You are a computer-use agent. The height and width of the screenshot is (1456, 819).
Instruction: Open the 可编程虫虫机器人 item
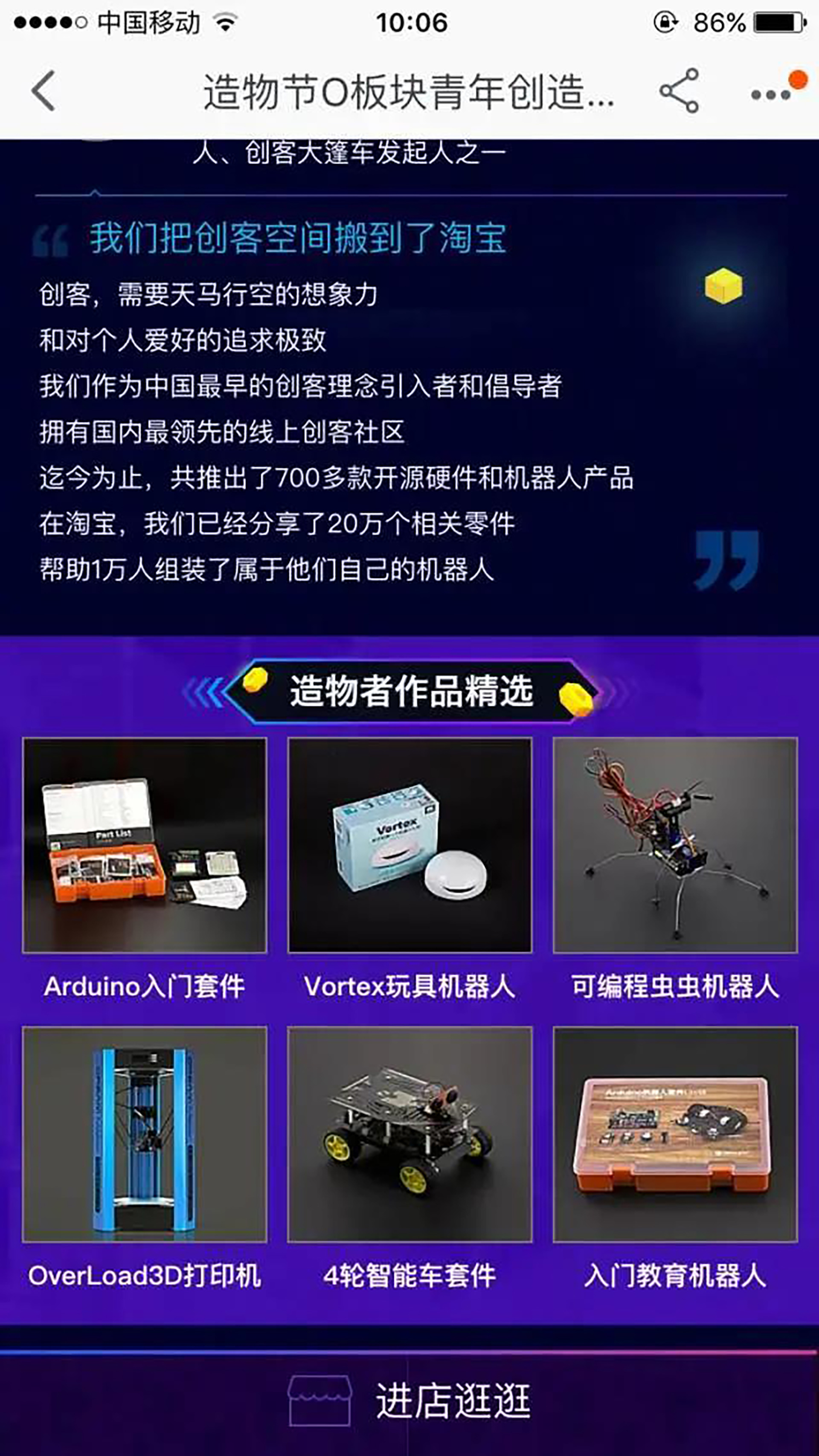click(675, 846)
